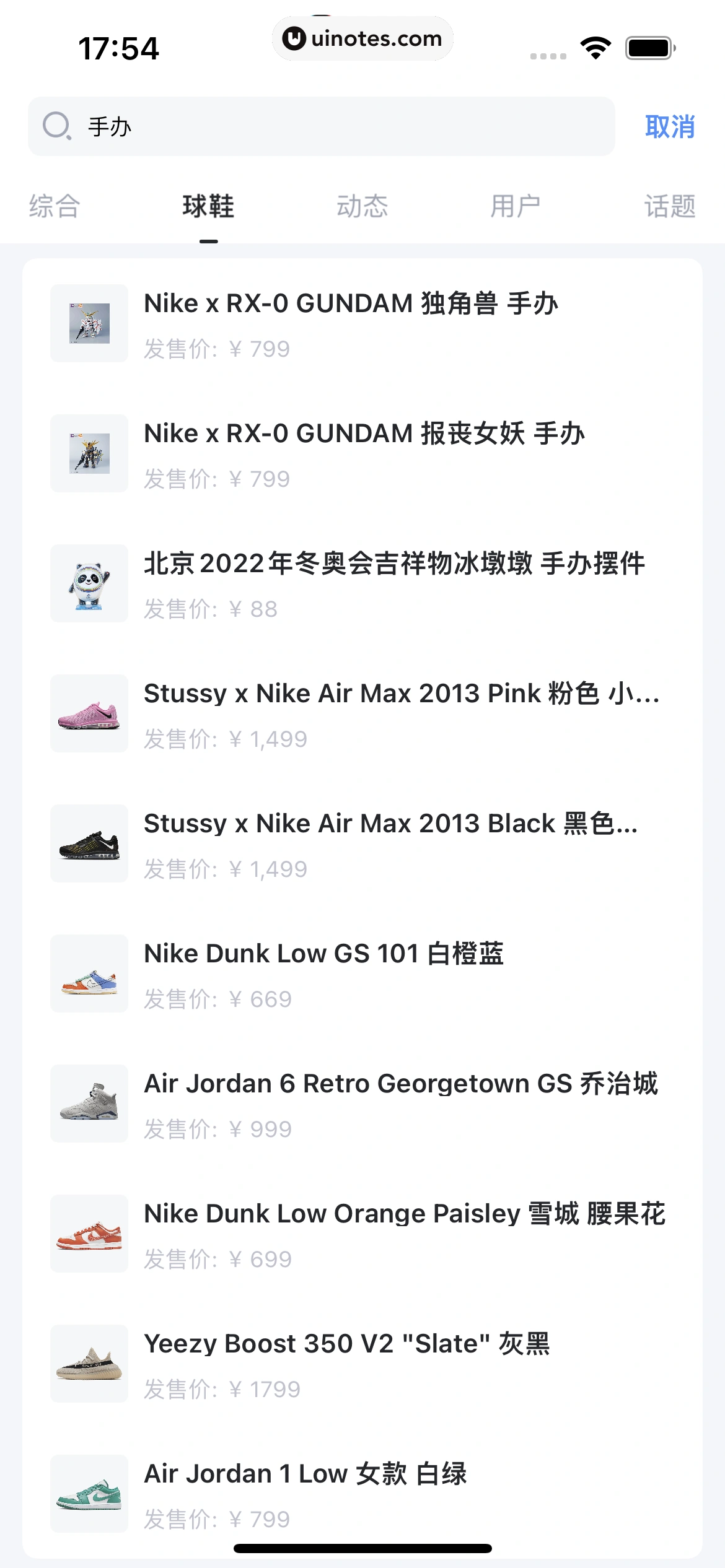The image size is (725, 1568).
Task: Open Nike x RX-0 GUNDAM 报丧女妖 手办
Action: pyautogui.click(x=362, y=453)
